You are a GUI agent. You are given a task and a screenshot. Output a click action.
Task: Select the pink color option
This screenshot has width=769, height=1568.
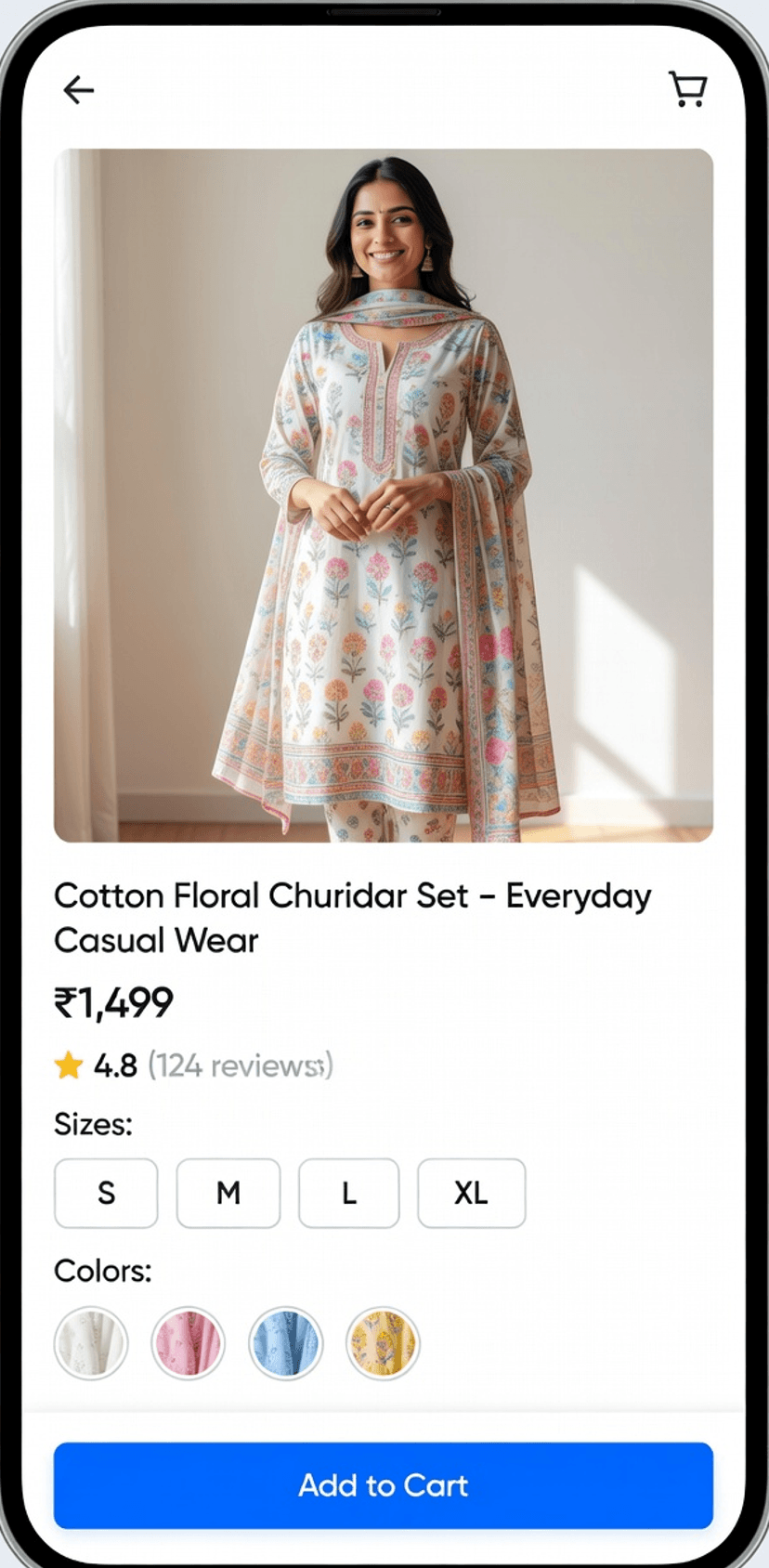coord(189,1343)
